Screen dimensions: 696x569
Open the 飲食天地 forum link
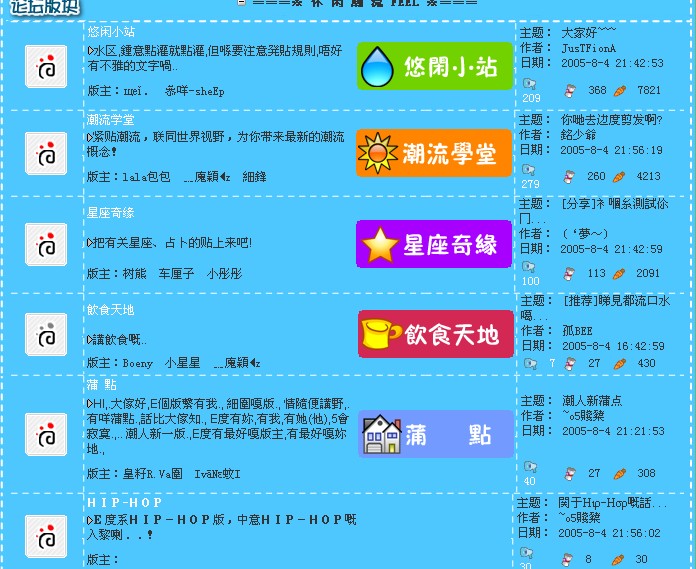tap(111, 310)
